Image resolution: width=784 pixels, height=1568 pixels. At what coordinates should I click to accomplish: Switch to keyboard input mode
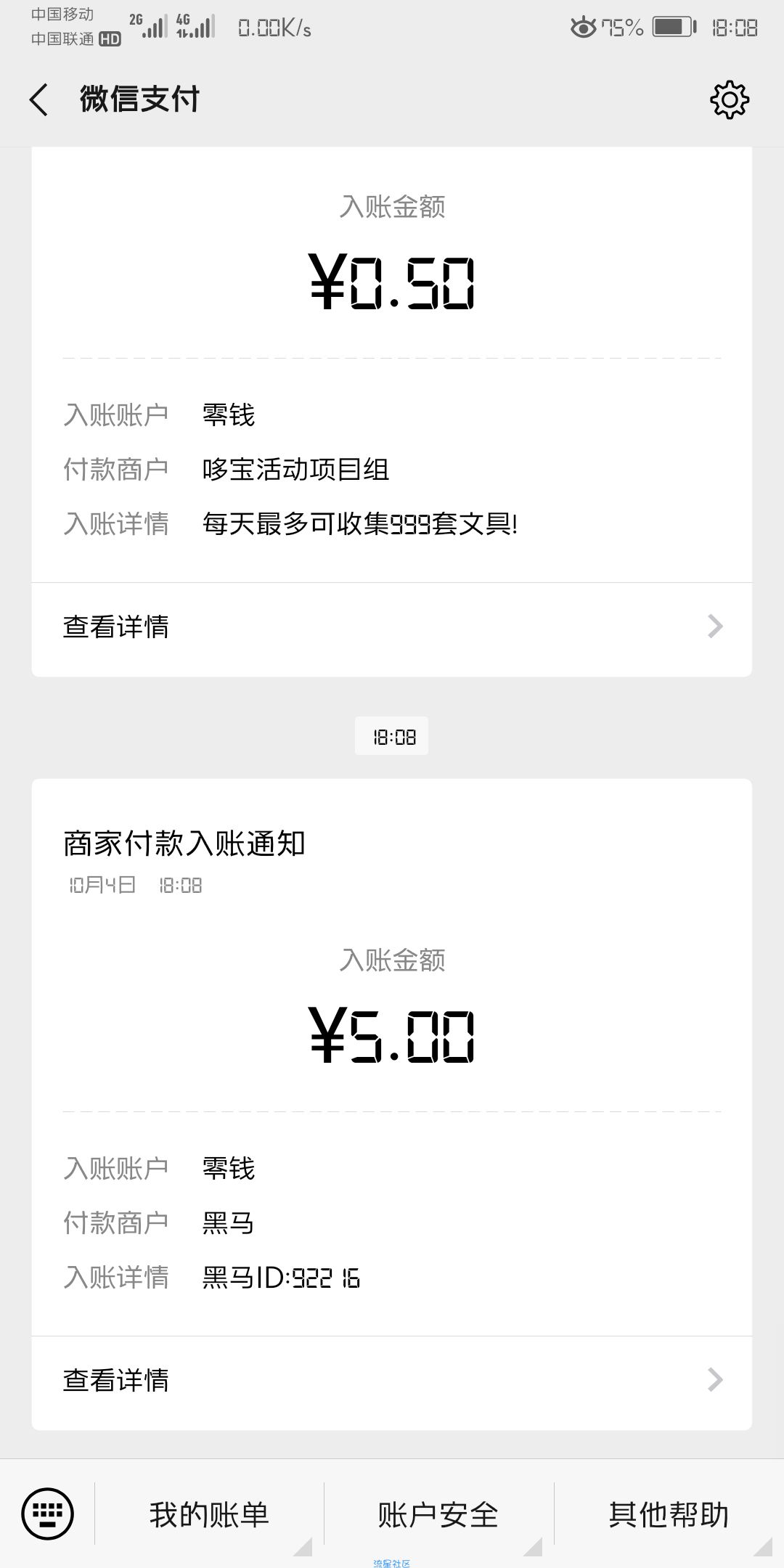click(x=48, y=1514)
